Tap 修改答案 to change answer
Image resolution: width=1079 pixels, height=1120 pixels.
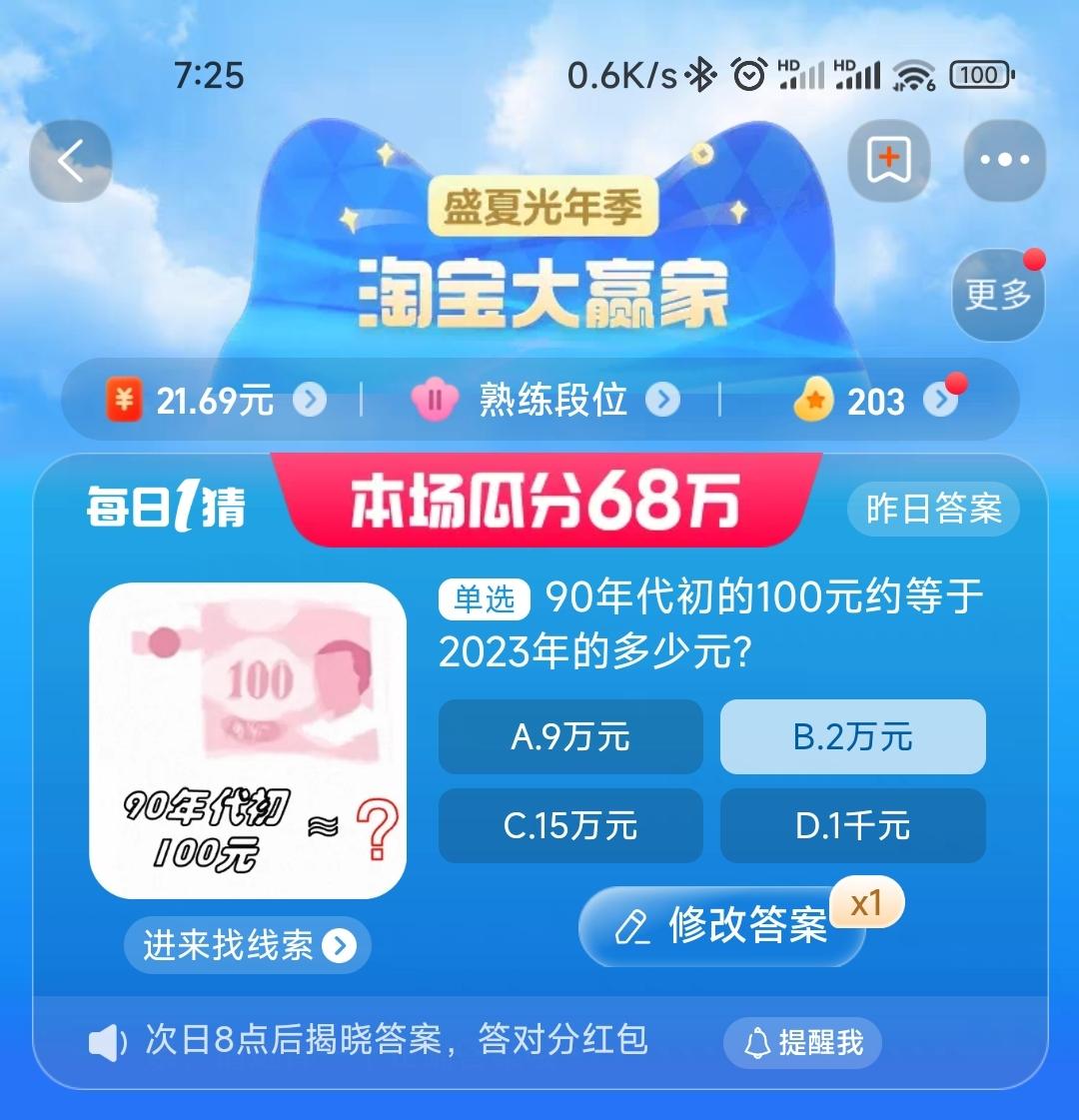(722, 926)
